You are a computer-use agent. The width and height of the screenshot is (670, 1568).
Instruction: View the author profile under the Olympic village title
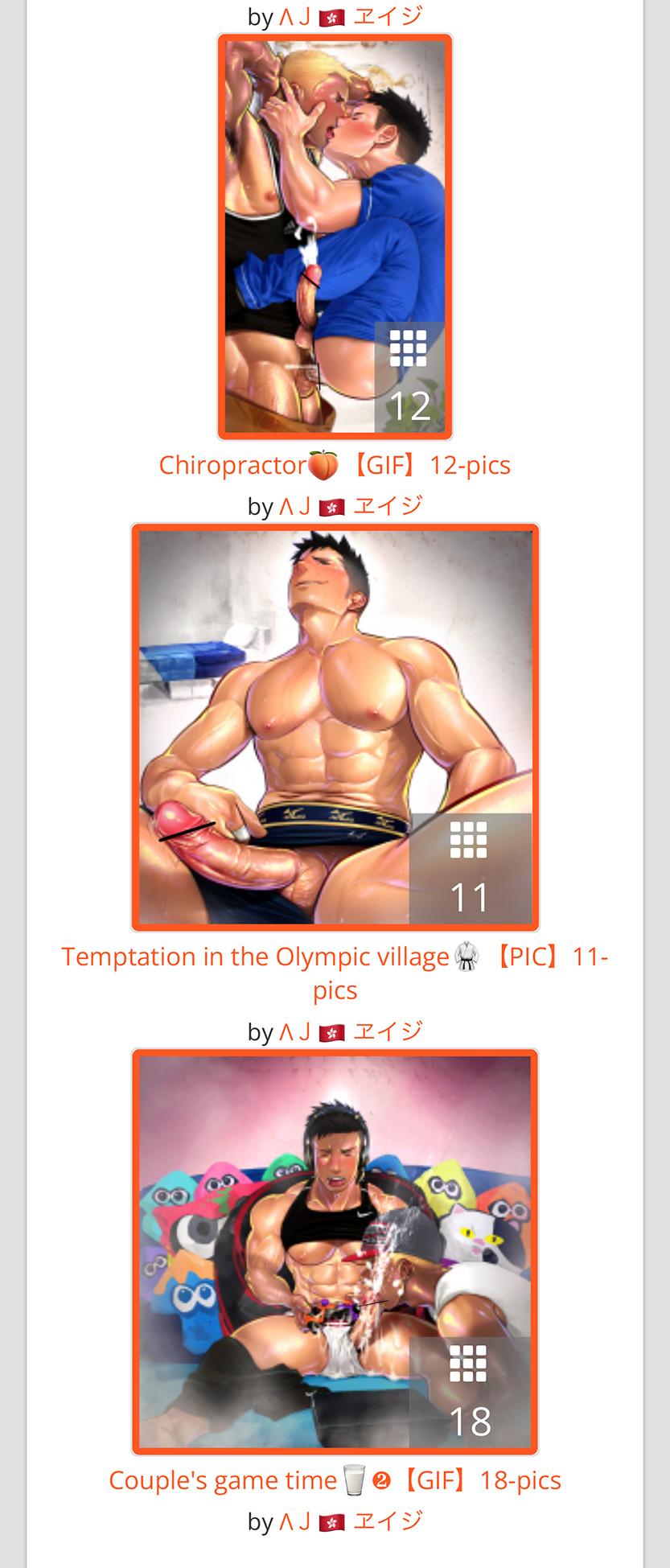tap(350, 1031)
